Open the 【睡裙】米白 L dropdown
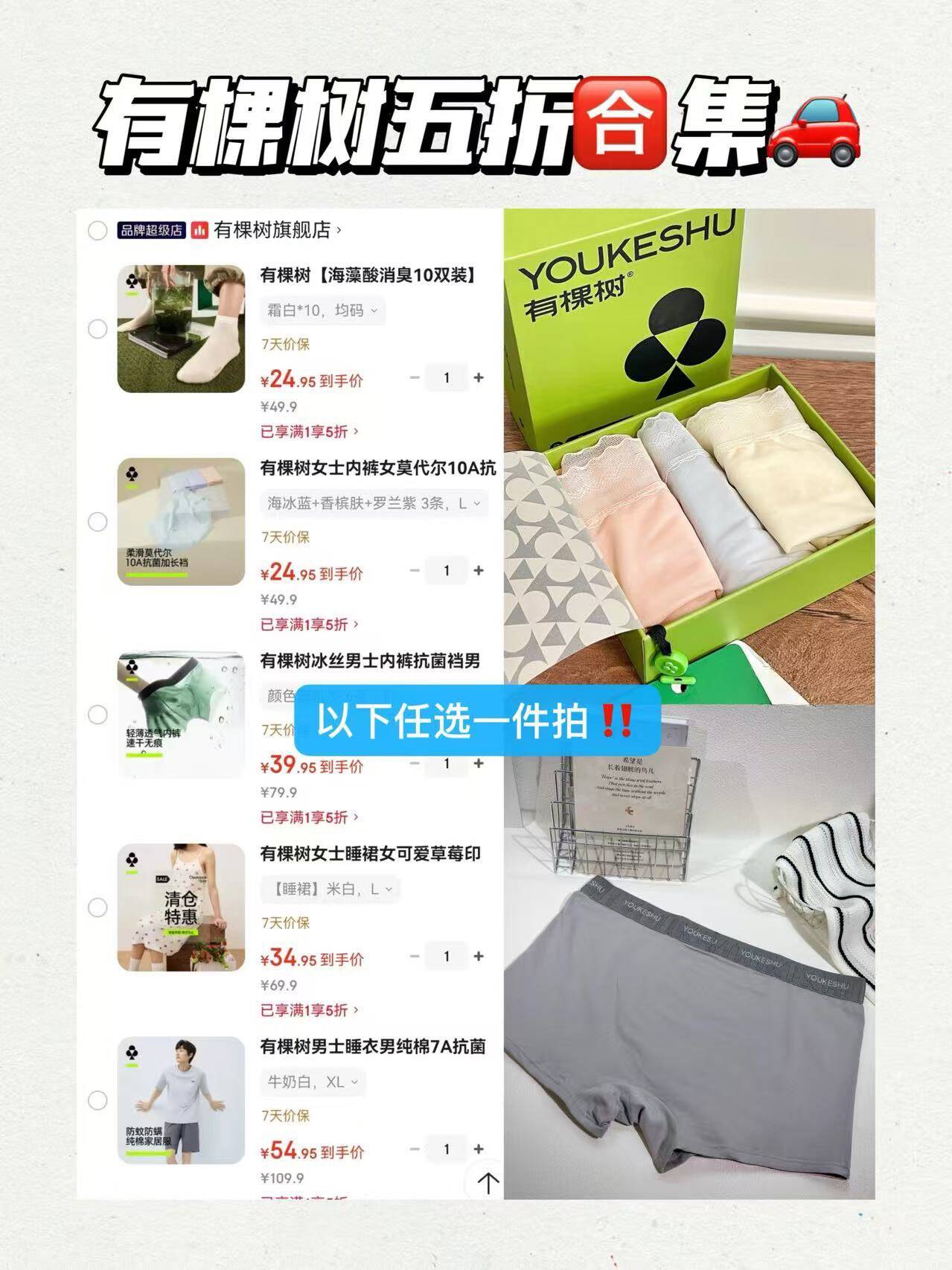 pyautogui.click(x=330, y=890)
